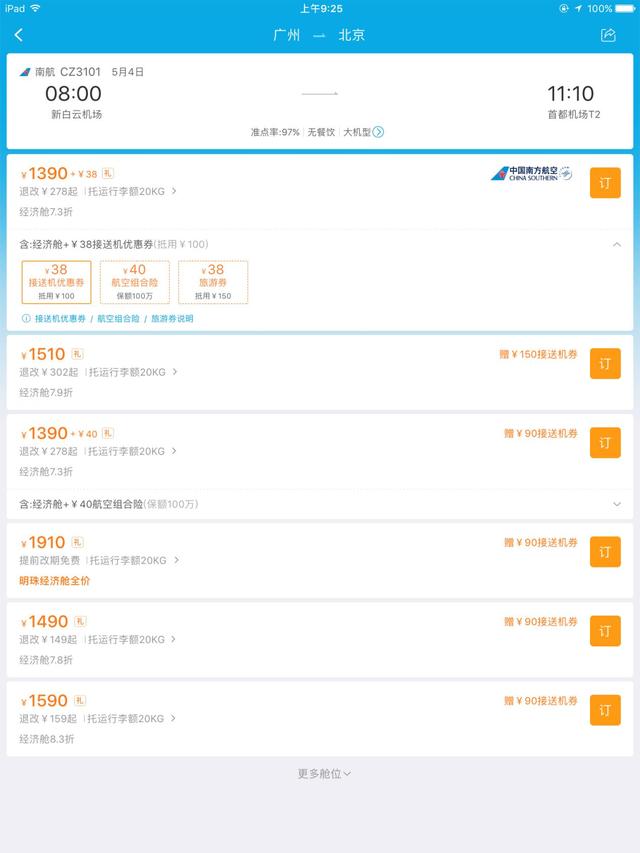Book the ¥1390+¥40 fare
The image size is (640, 853).
pos(604,442)
